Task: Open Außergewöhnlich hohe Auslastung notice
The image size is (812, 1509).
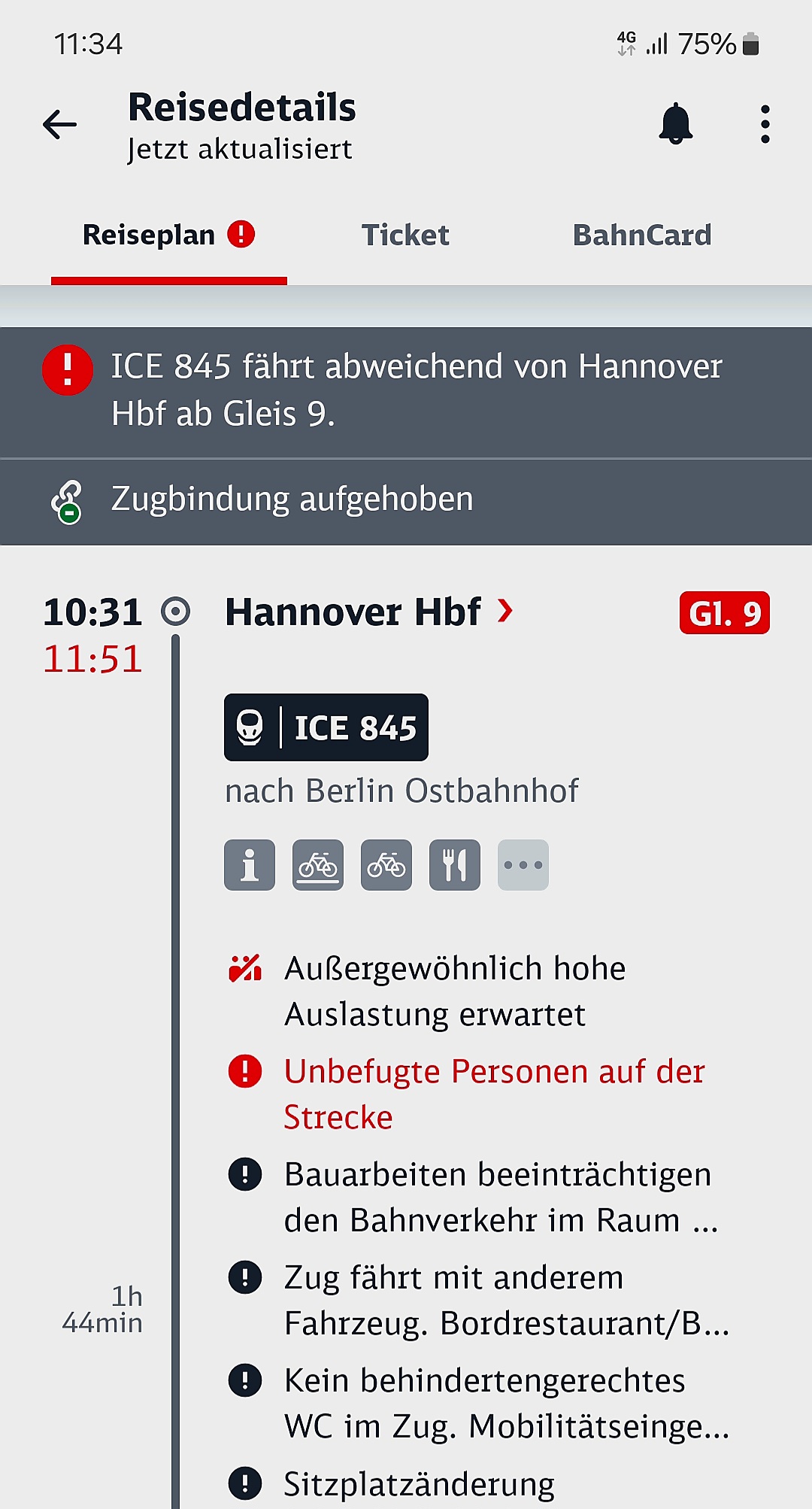Action: (453, 991)
